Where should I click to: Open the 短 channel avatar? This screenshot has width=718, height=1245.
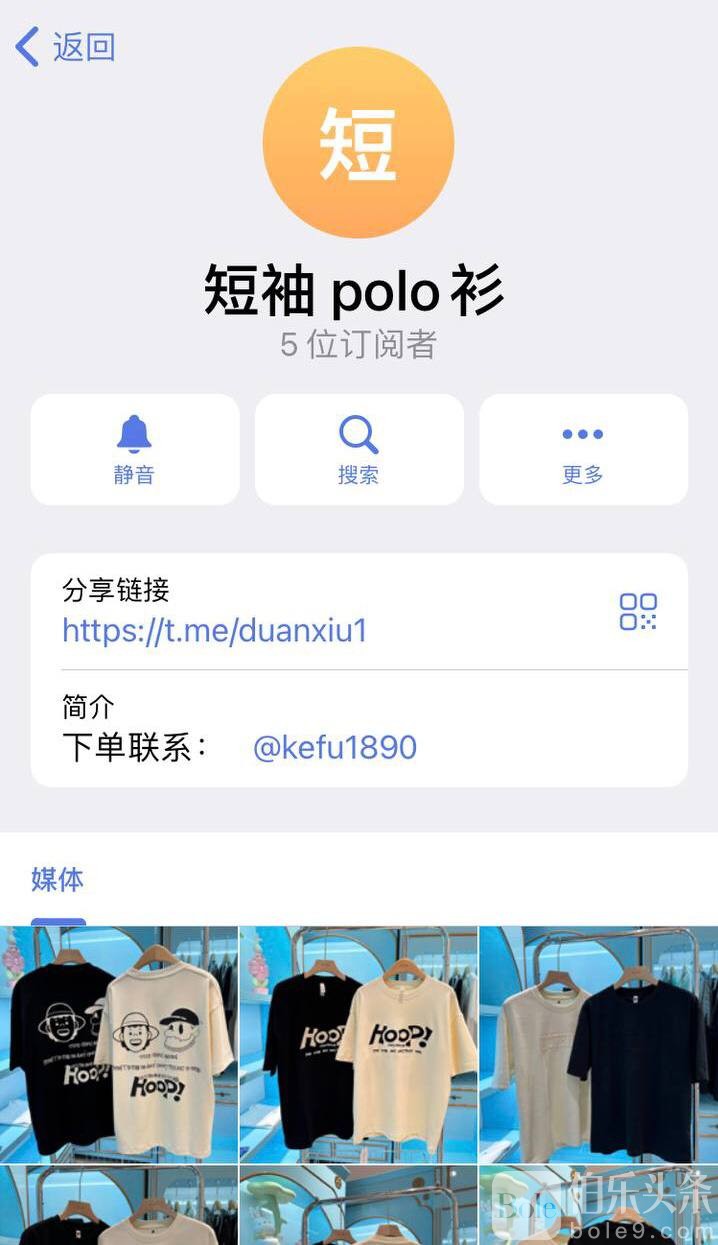point(358,143)
